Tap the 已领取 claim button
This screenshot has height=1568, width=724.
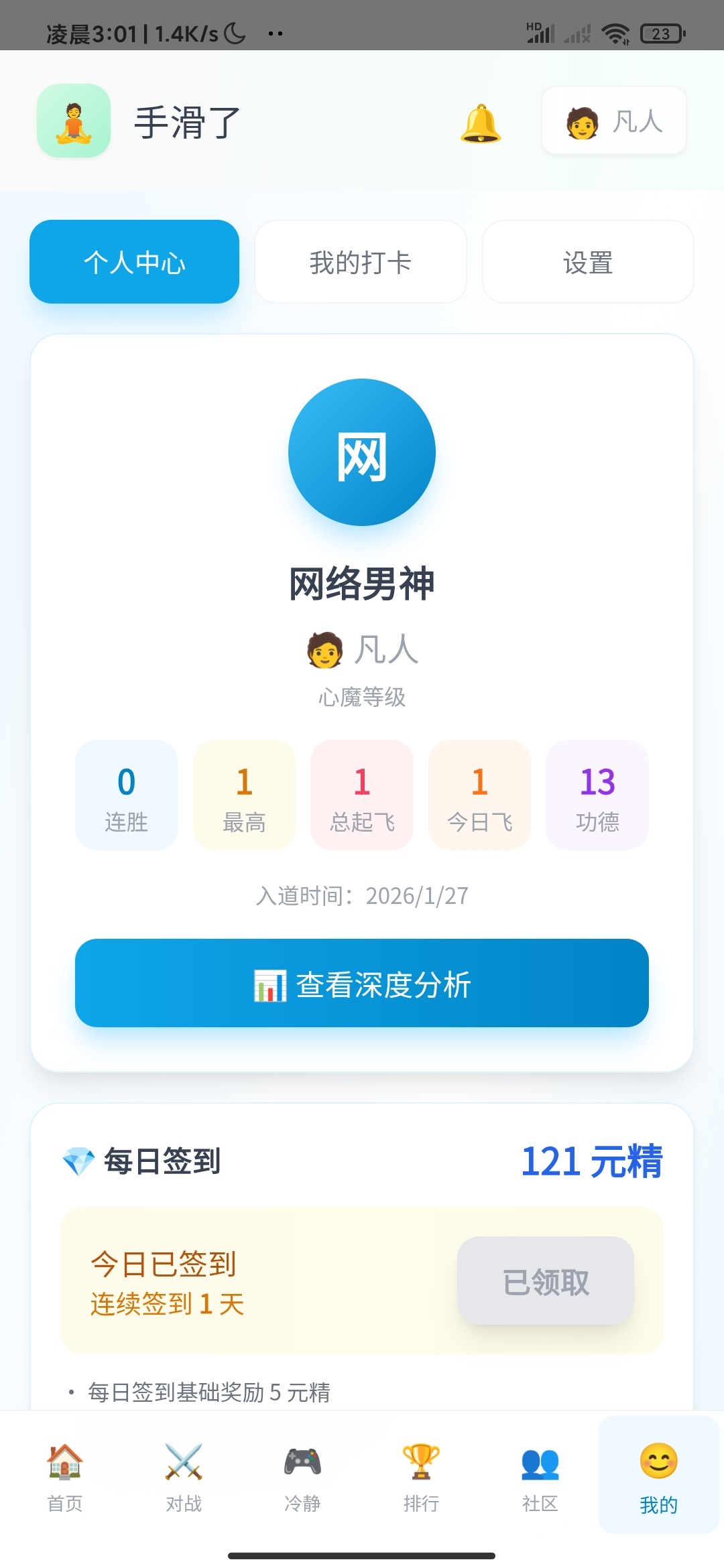click(x=546, y=1281)
